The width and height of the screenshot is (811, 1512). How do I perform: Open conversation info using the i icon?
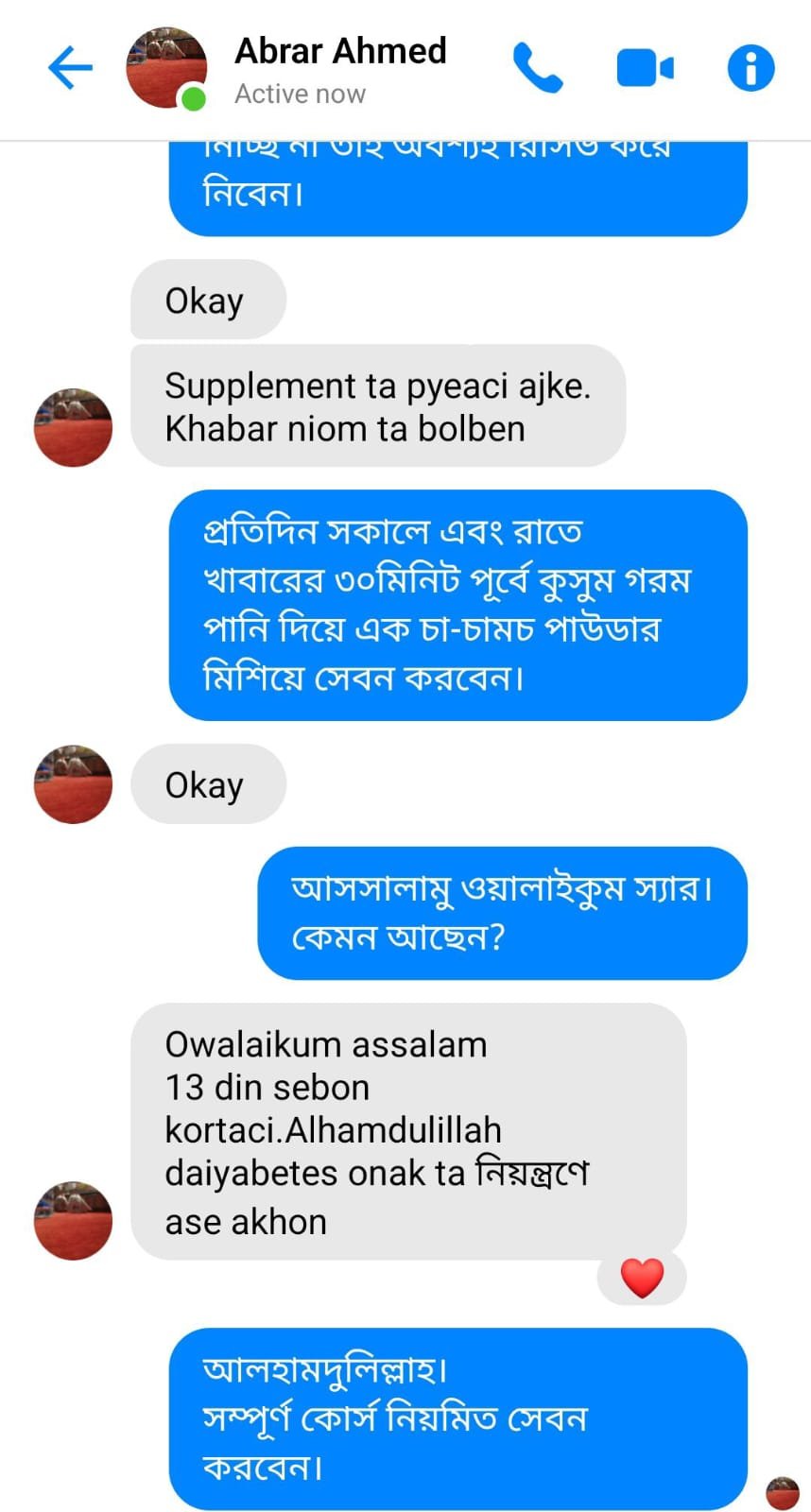pos(751,66)
